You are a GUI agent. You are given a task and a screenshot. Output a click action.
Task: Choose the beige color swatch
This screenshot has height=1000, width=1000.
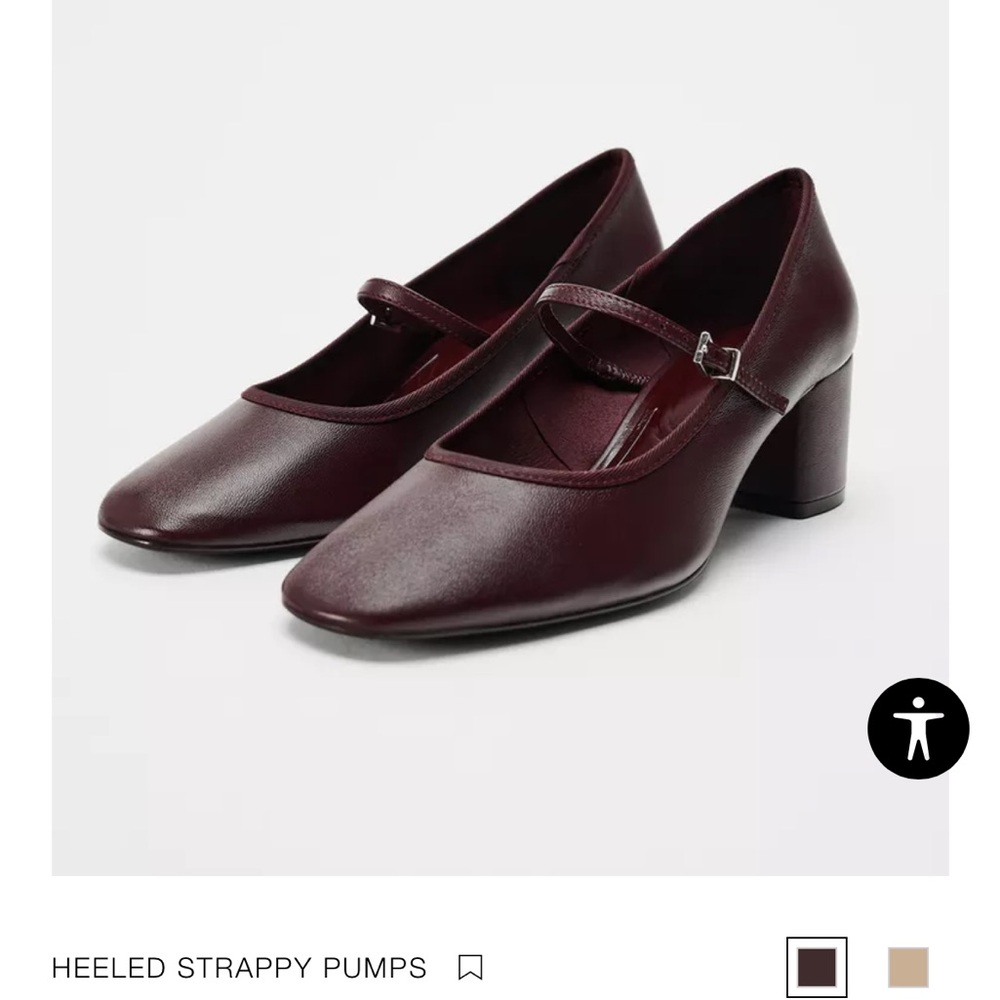tap(907, 967)
